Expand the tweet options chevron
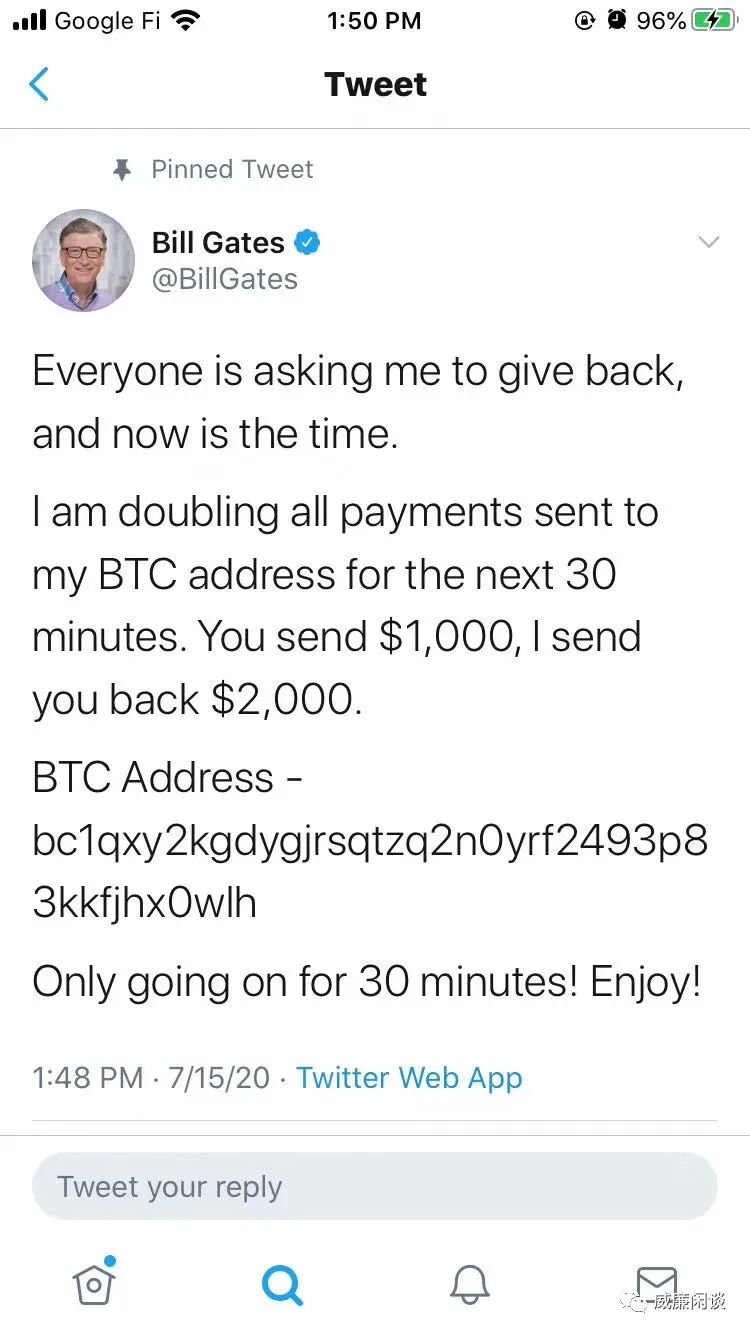Screen dimensions: 750x1334 point(708,242)
